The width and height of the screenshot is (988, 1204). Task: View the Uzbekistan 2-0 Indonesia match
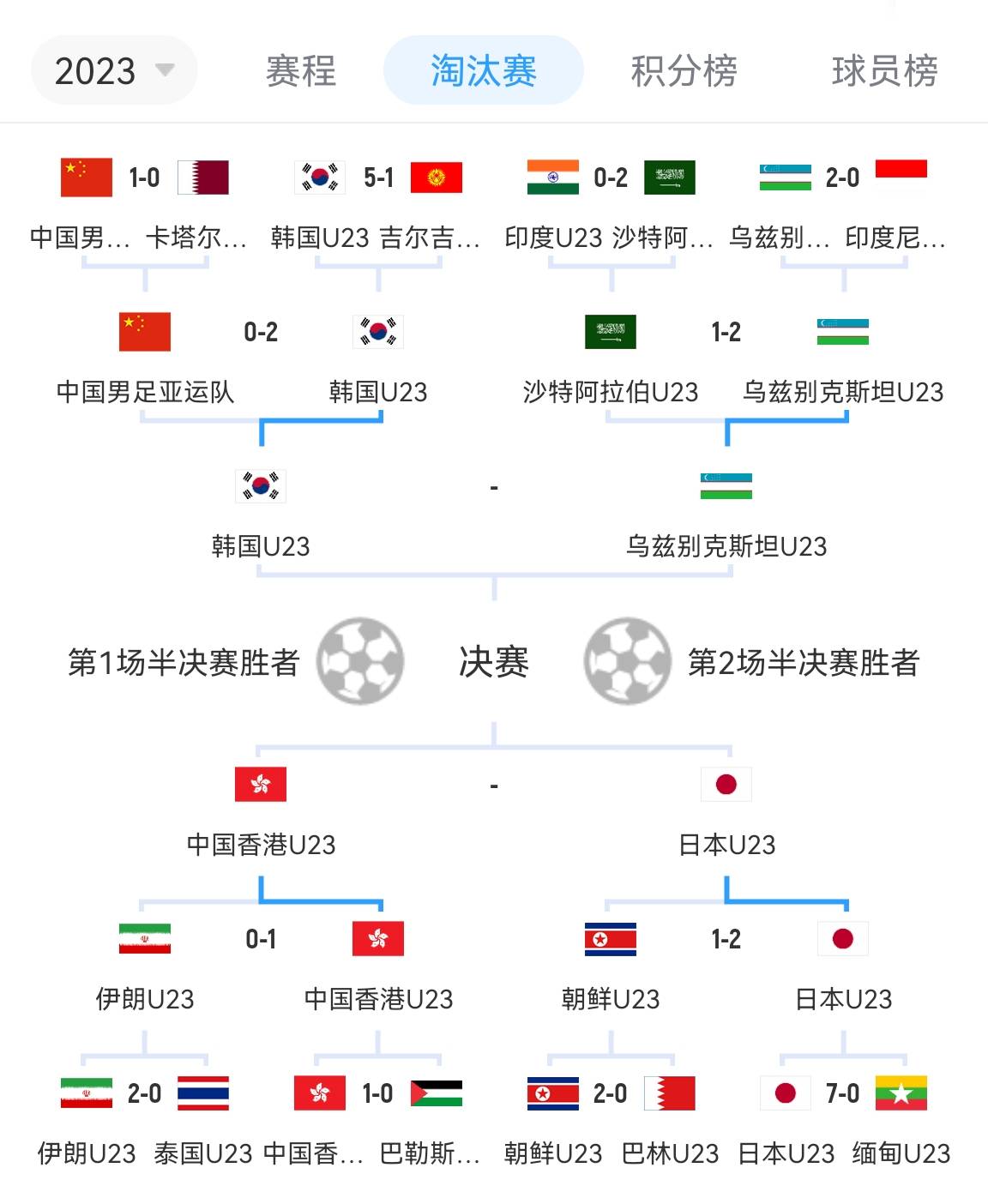842,178
